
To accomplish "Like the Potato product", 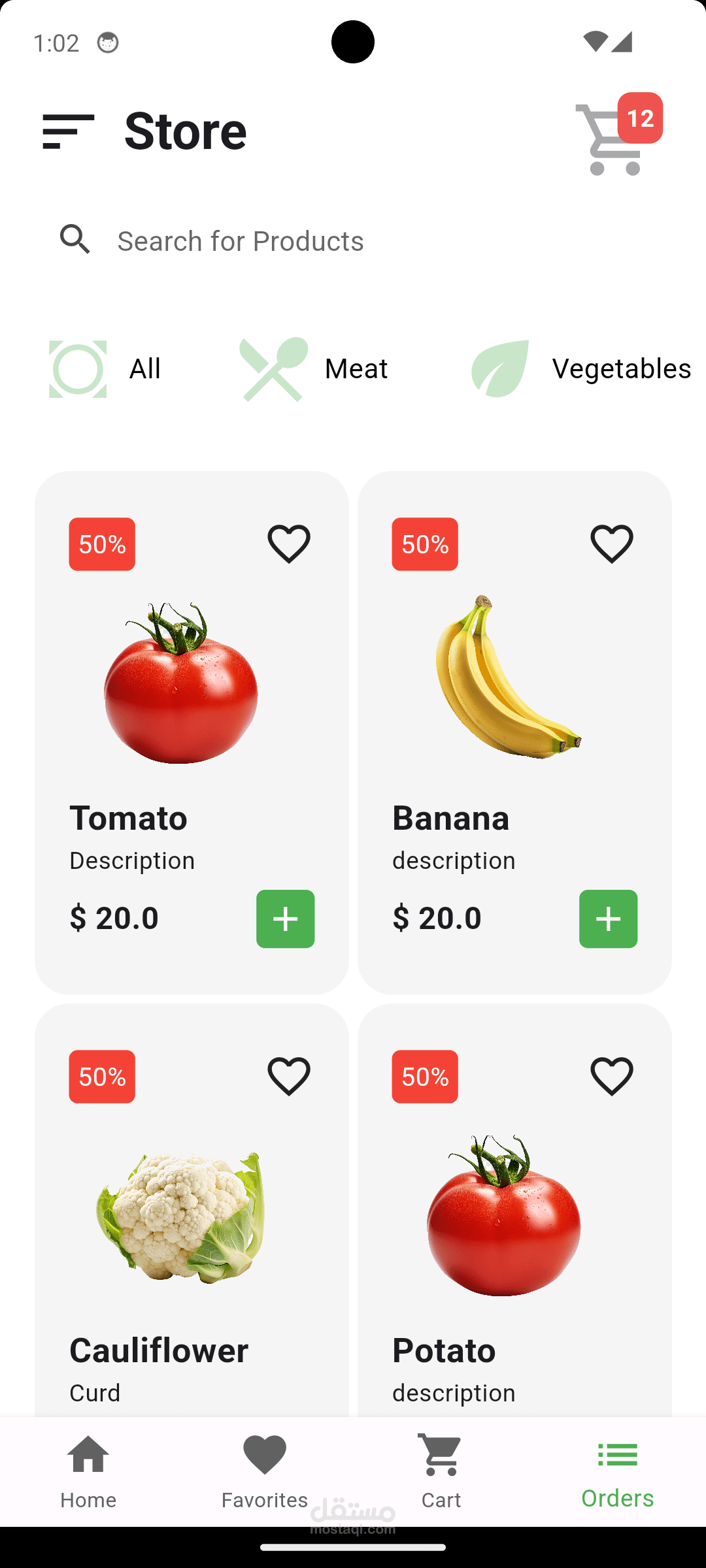I will (612, 1076).
